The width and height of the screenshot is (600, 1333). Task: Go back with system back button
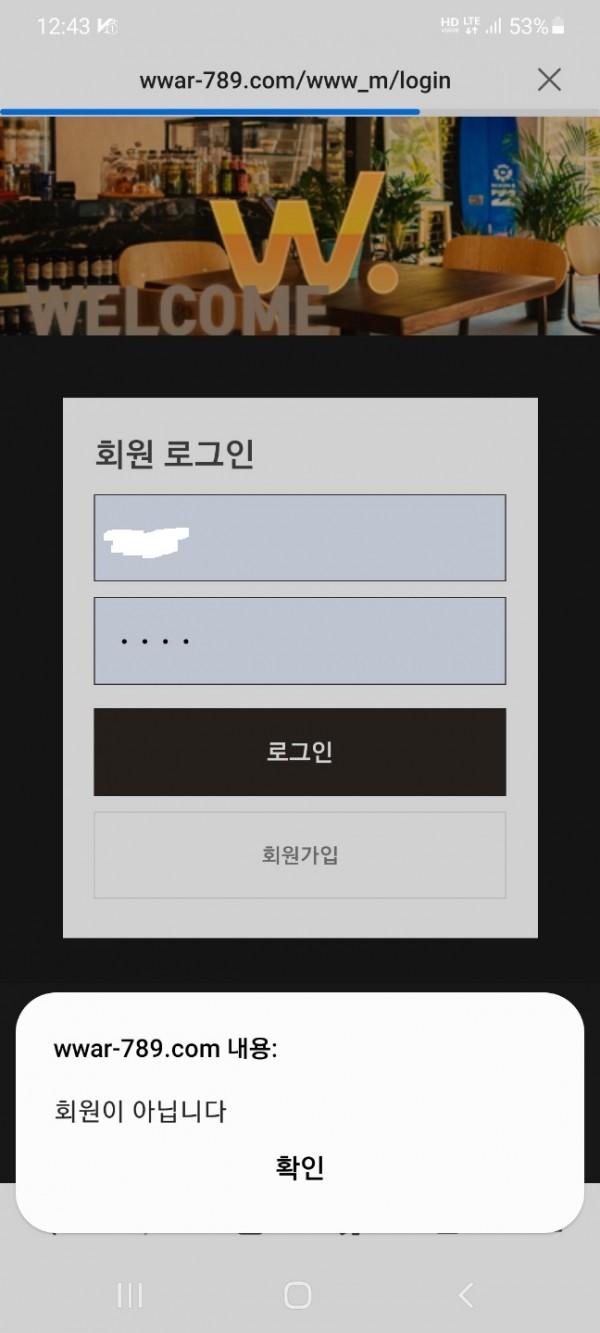(466, 1296)
